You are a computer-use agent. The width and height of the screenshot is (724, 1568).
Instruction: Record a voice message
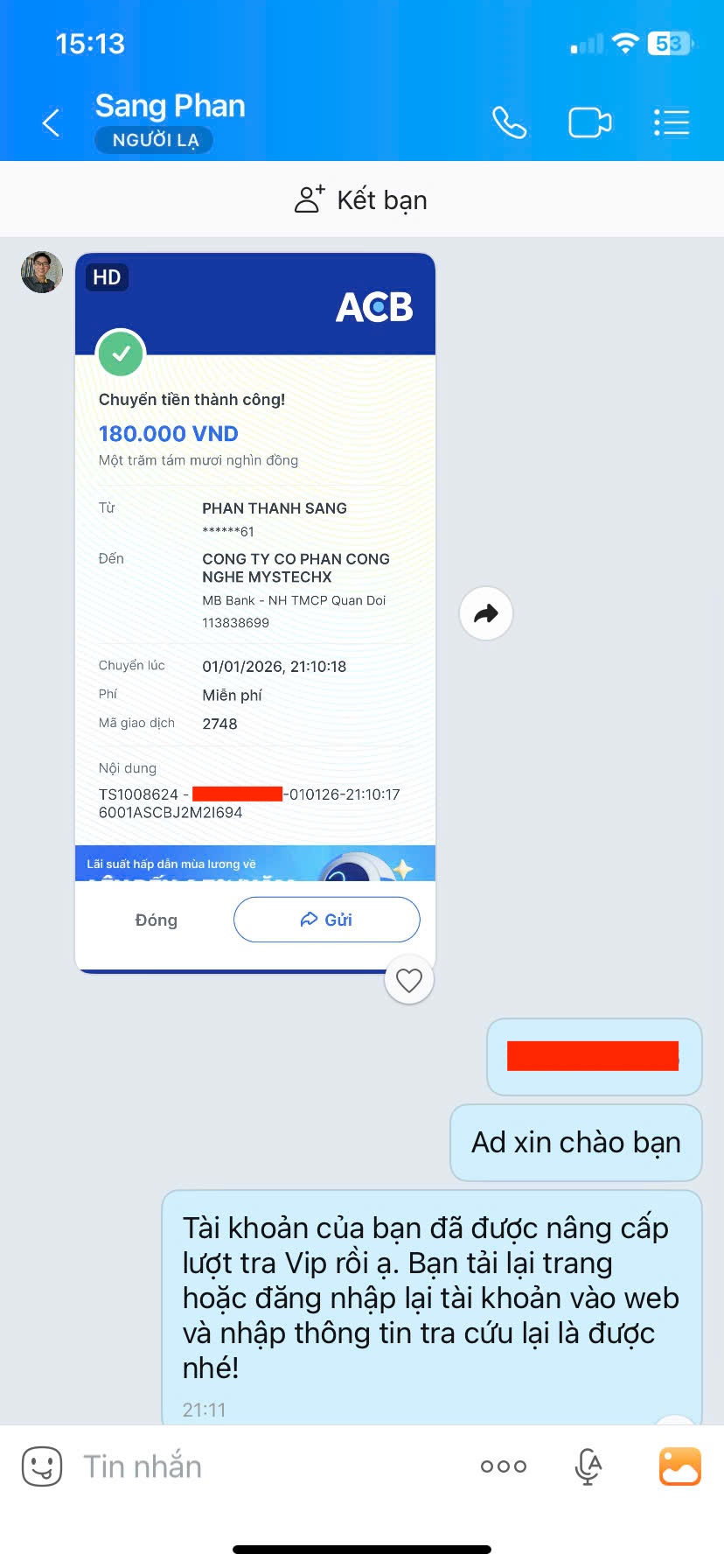point(588,1466)
